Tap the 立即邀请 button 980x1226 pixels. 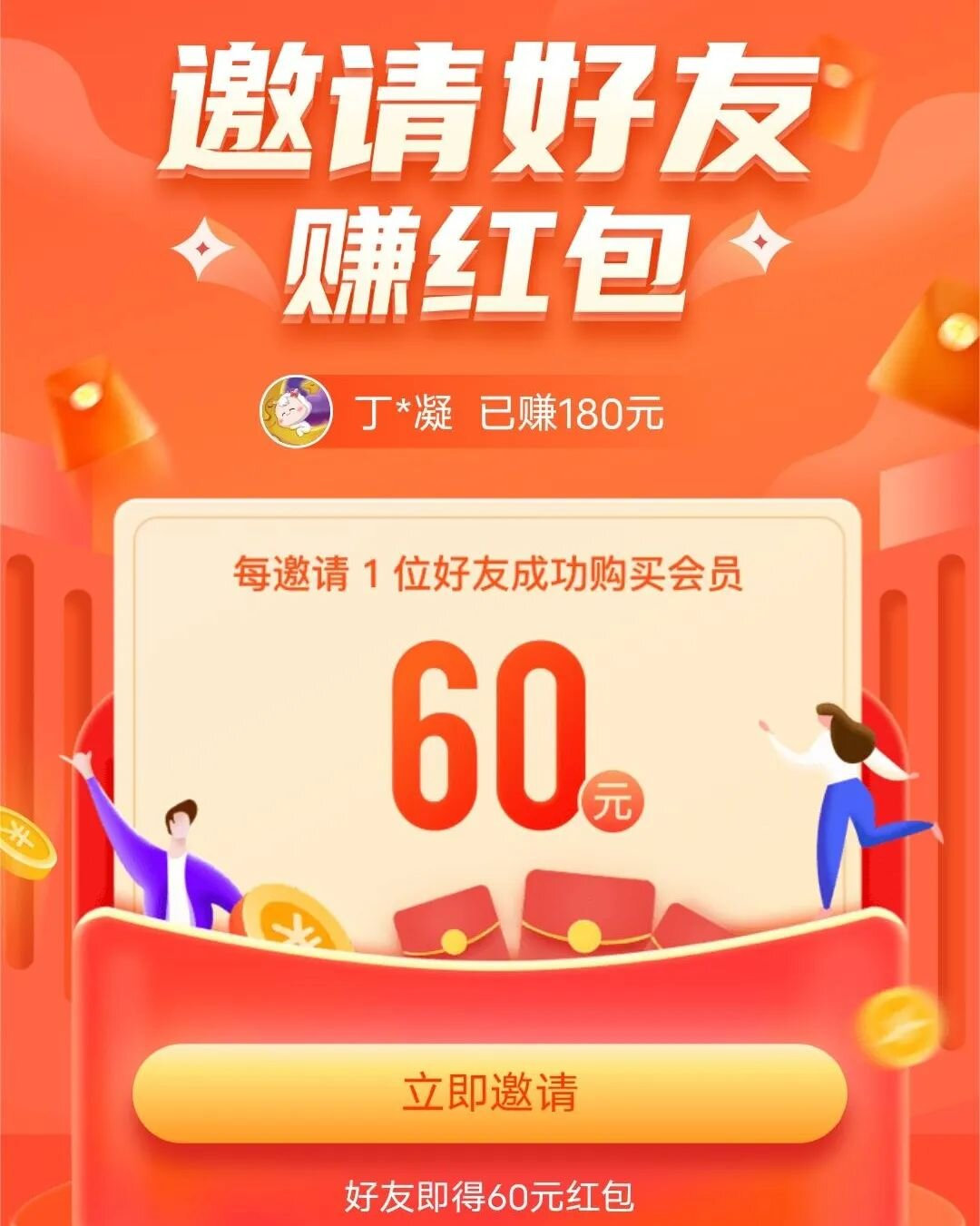[x=489, y=1092]
